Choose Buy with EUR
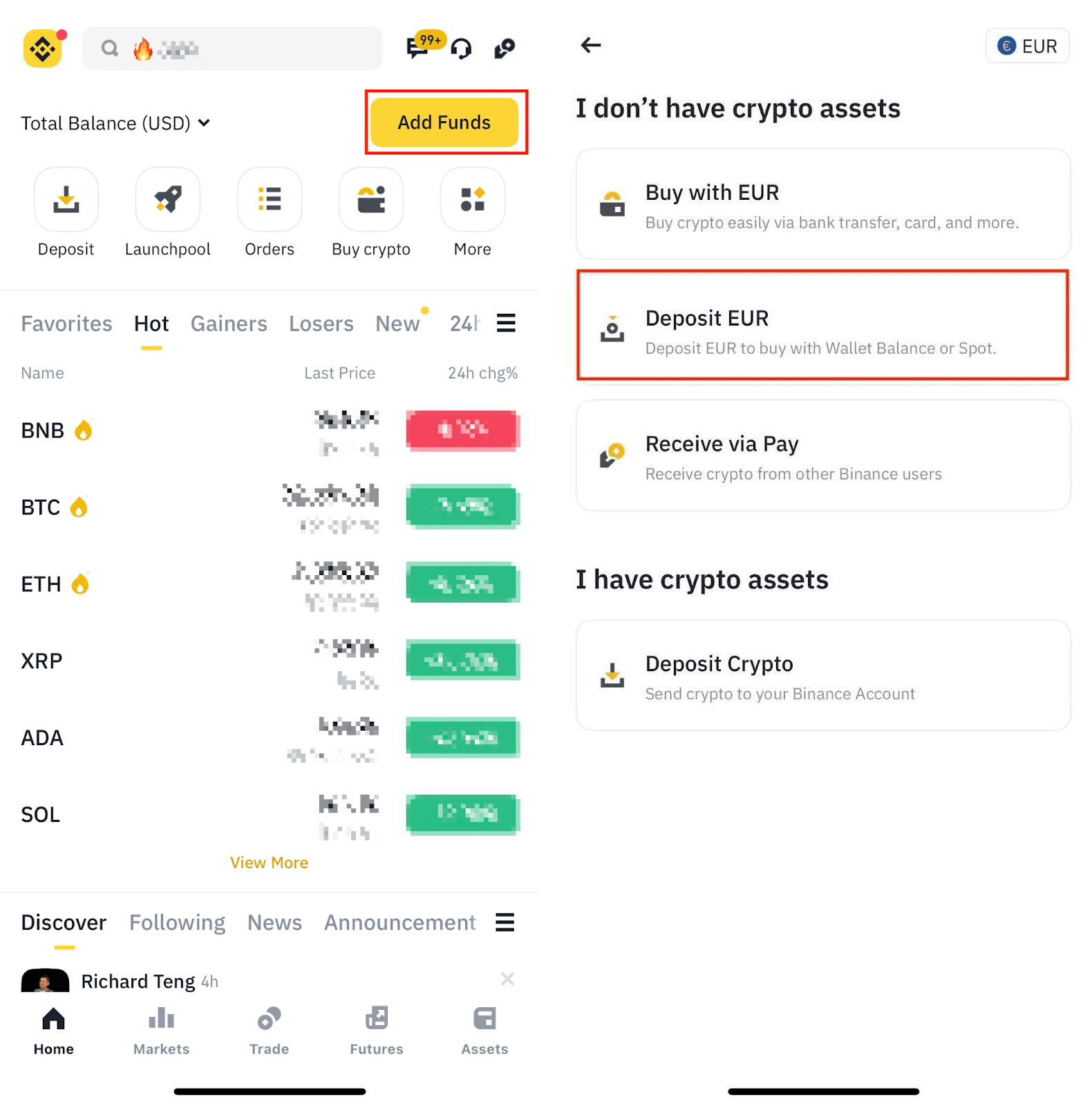This screenshot has width=1092, height=1106. (x=822, y=205)
